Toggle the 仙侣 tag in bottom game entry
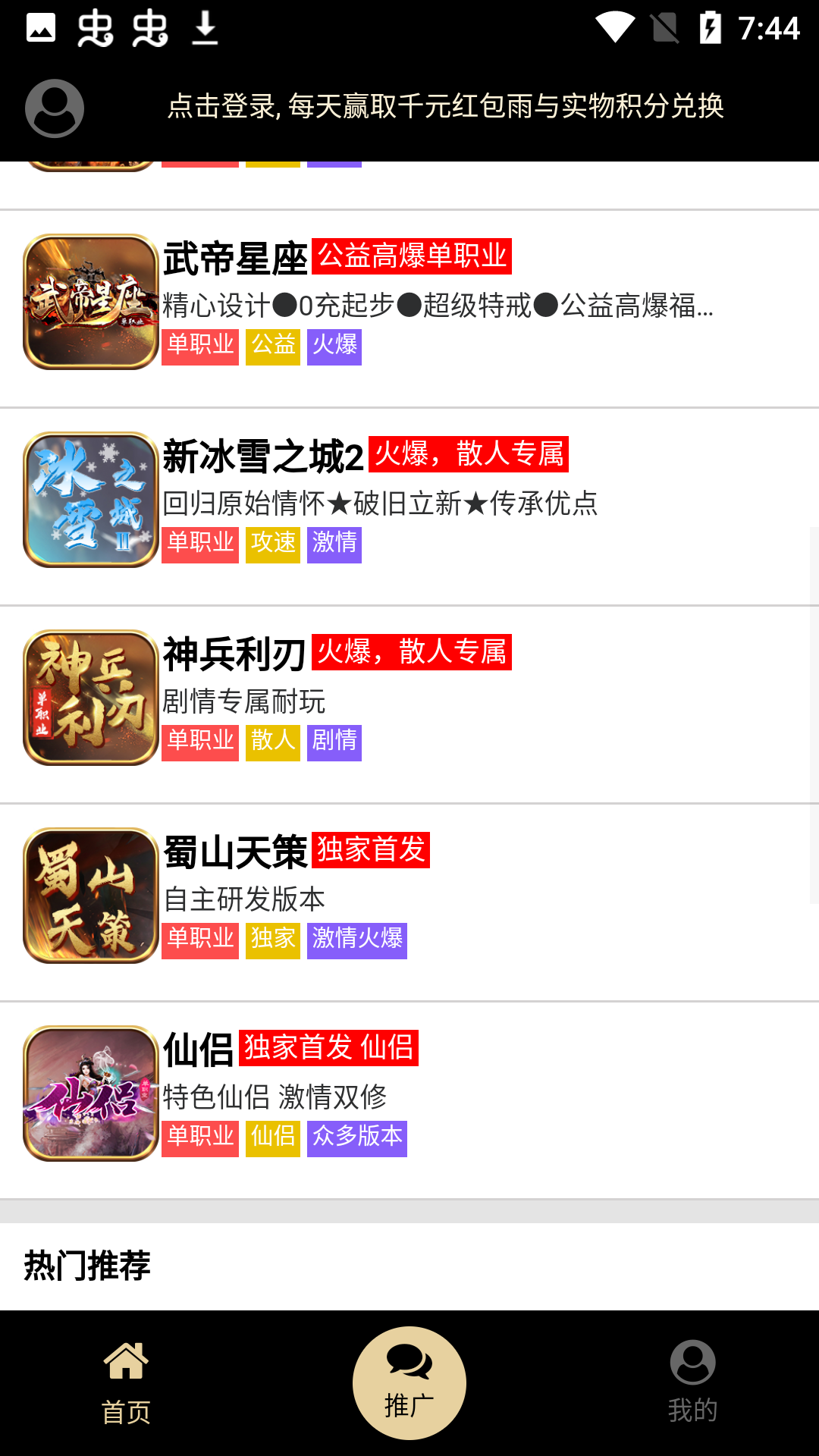The width and height of the screenshot is (819, 1456). pyautogui.click(x=272, y=1138)
